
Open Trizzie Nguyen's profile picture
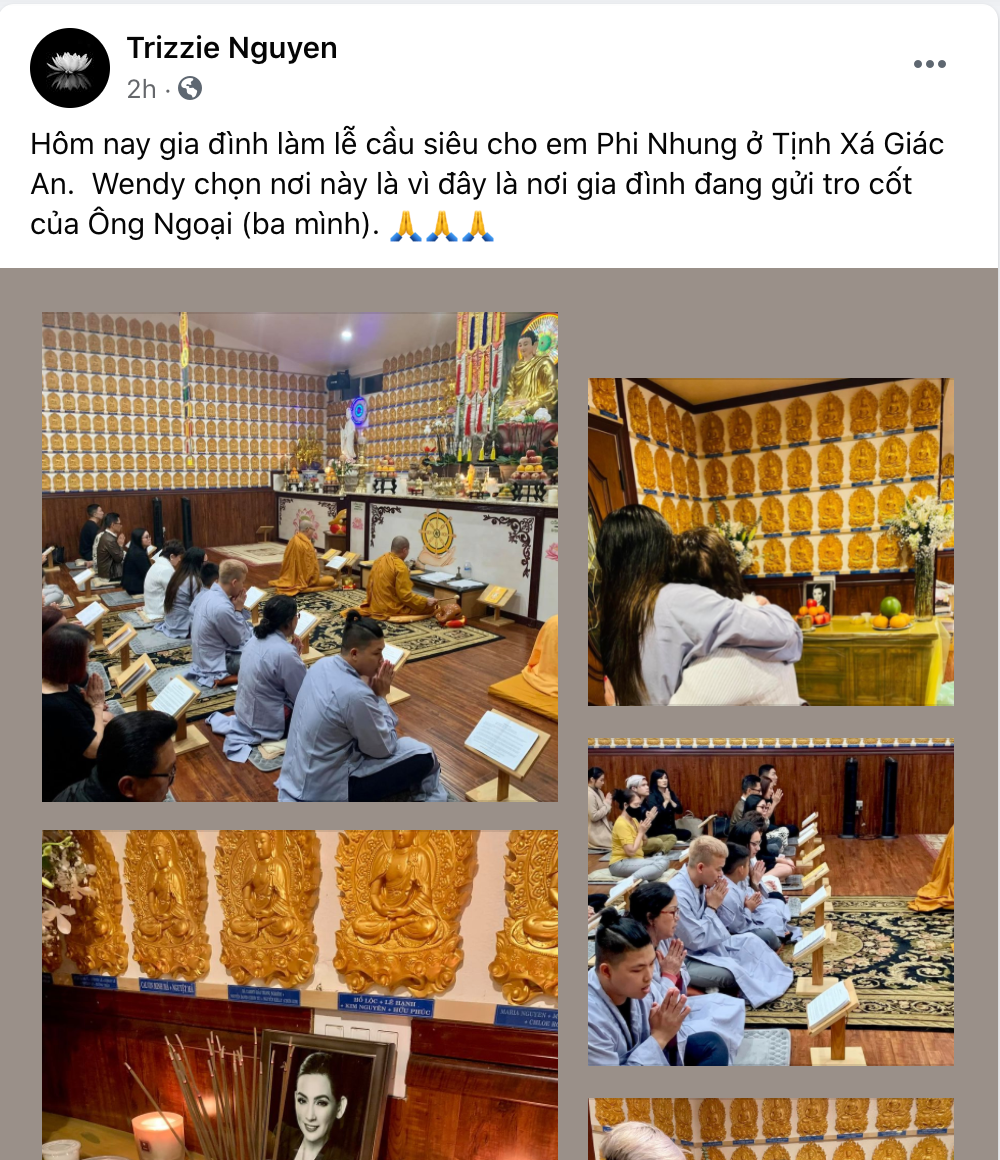coord(70,68)
